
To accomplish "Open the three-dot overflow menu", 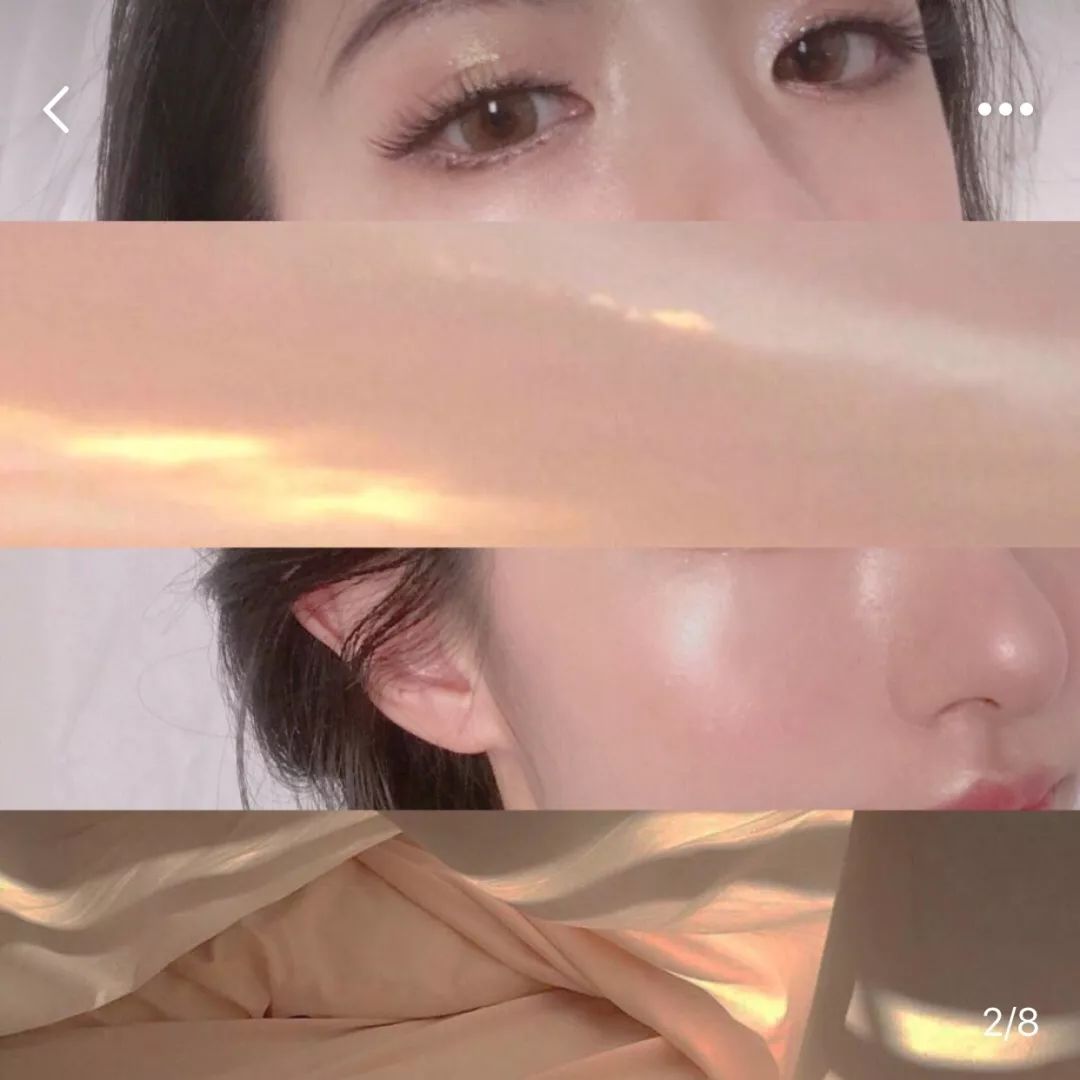I will [1005, 109].
